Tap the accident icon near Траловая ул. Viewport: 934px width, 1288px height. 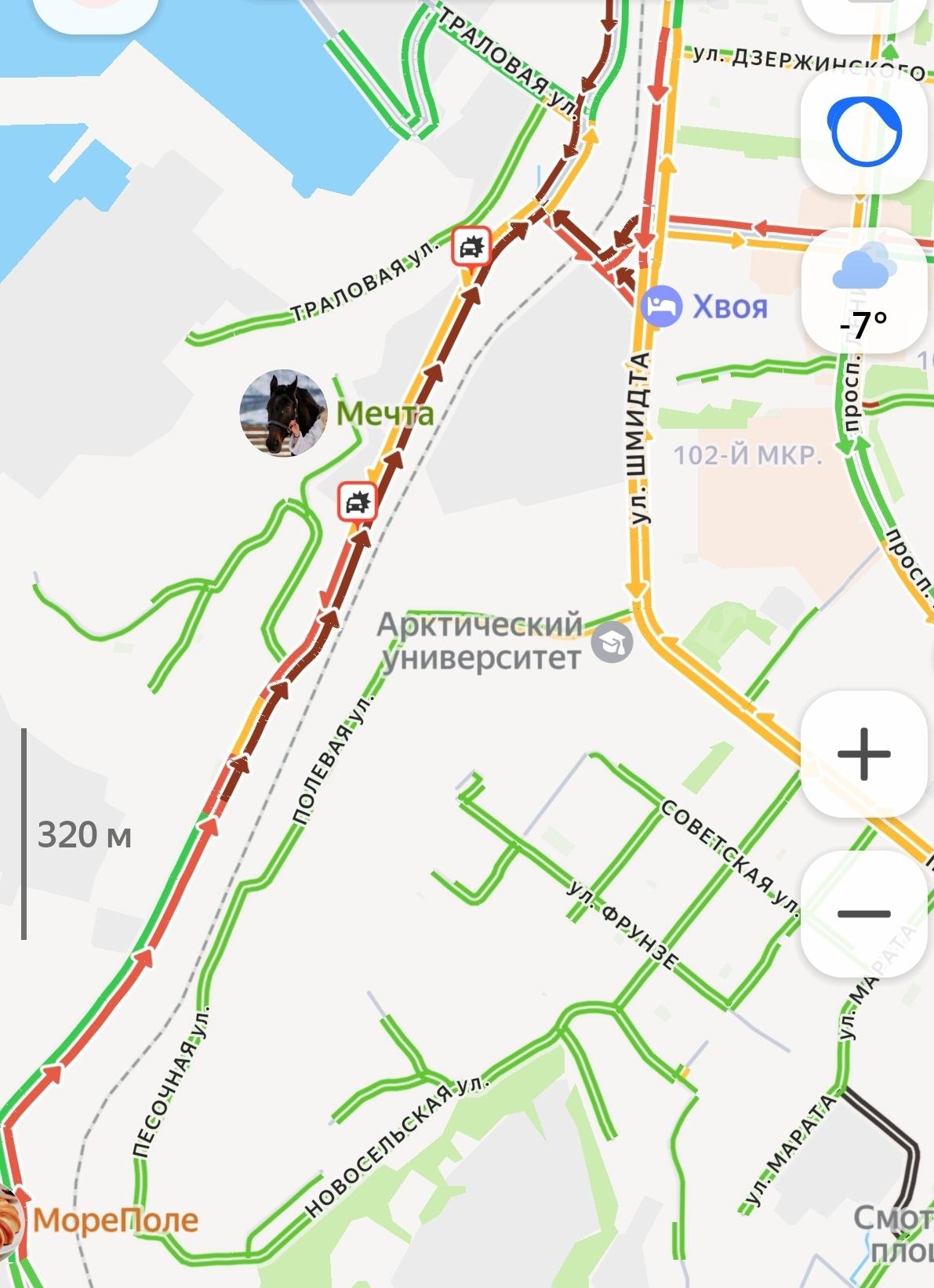471,248
